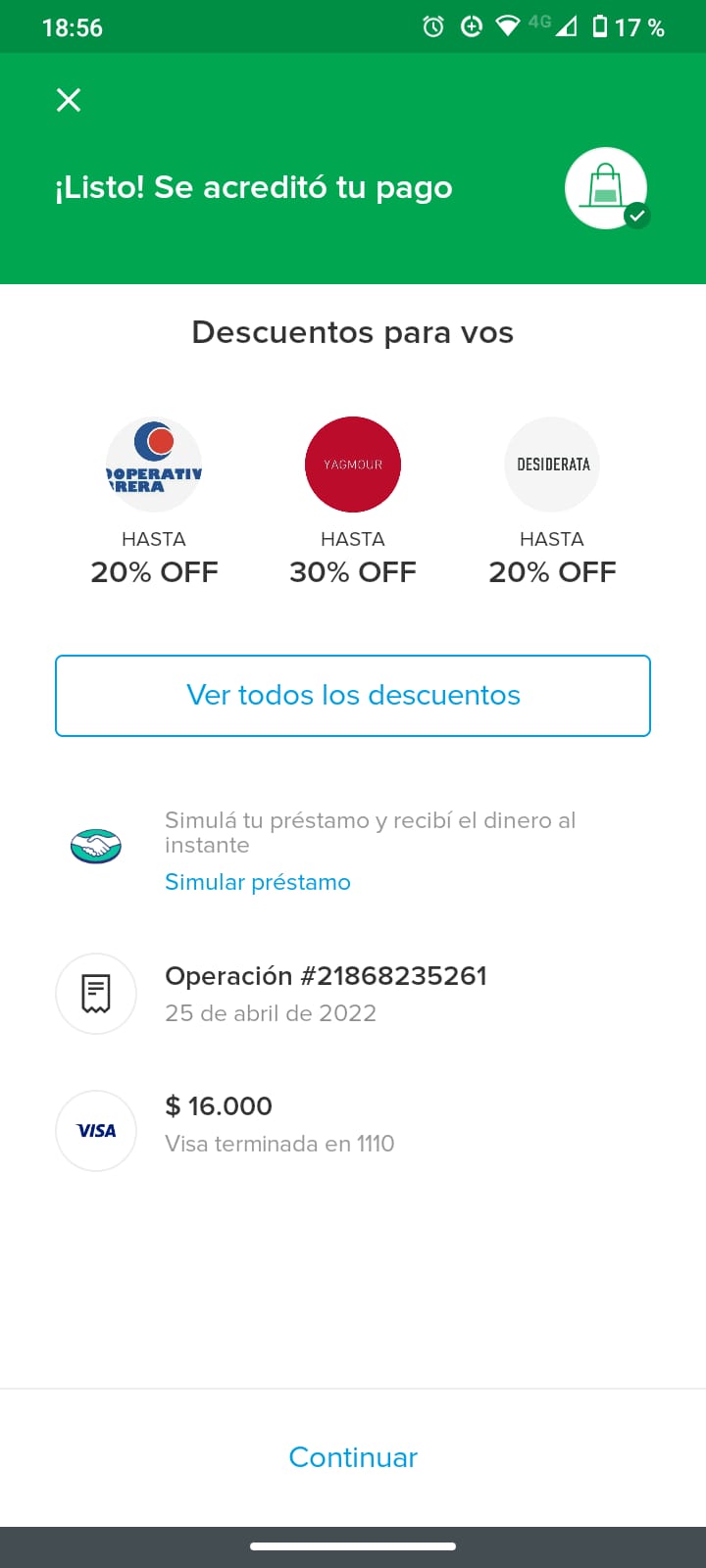
Task: Follow the Simular préstamo link
Action: coord(258,882)
